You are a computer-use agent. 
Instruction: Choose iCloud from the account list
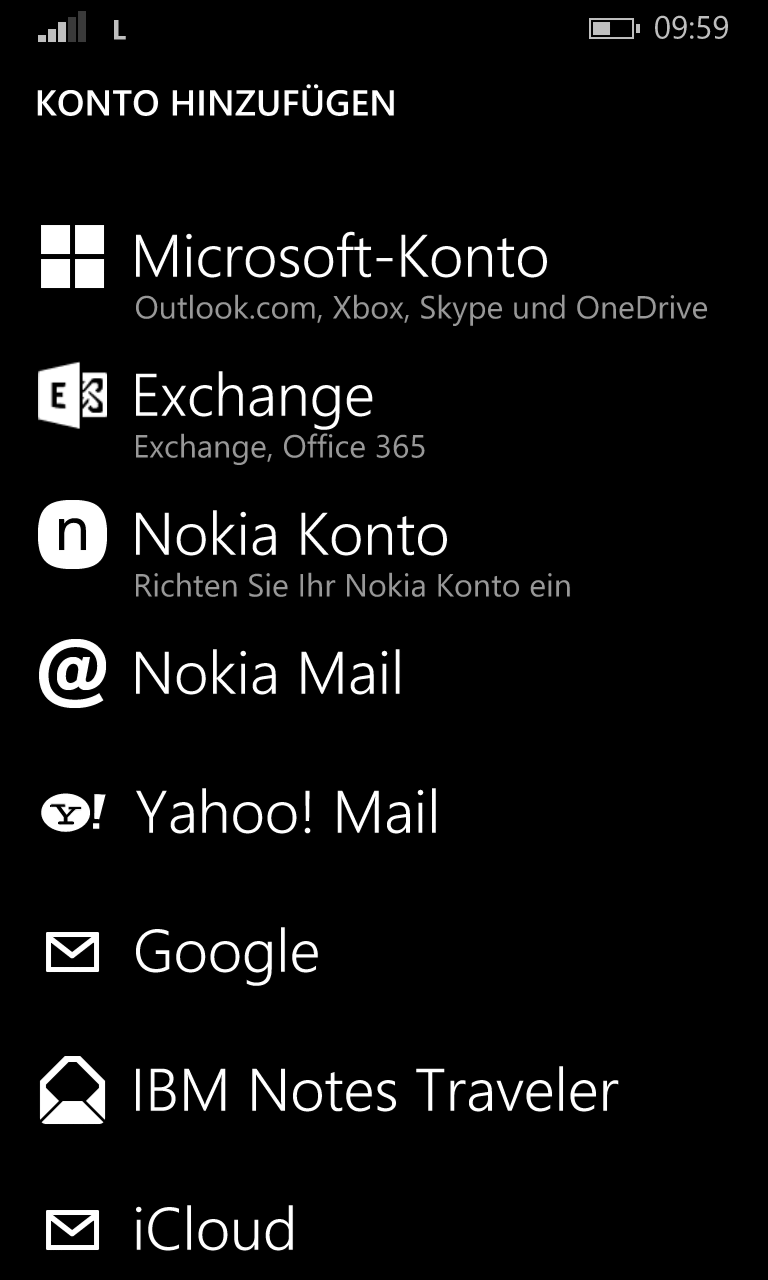point(214,1229)
